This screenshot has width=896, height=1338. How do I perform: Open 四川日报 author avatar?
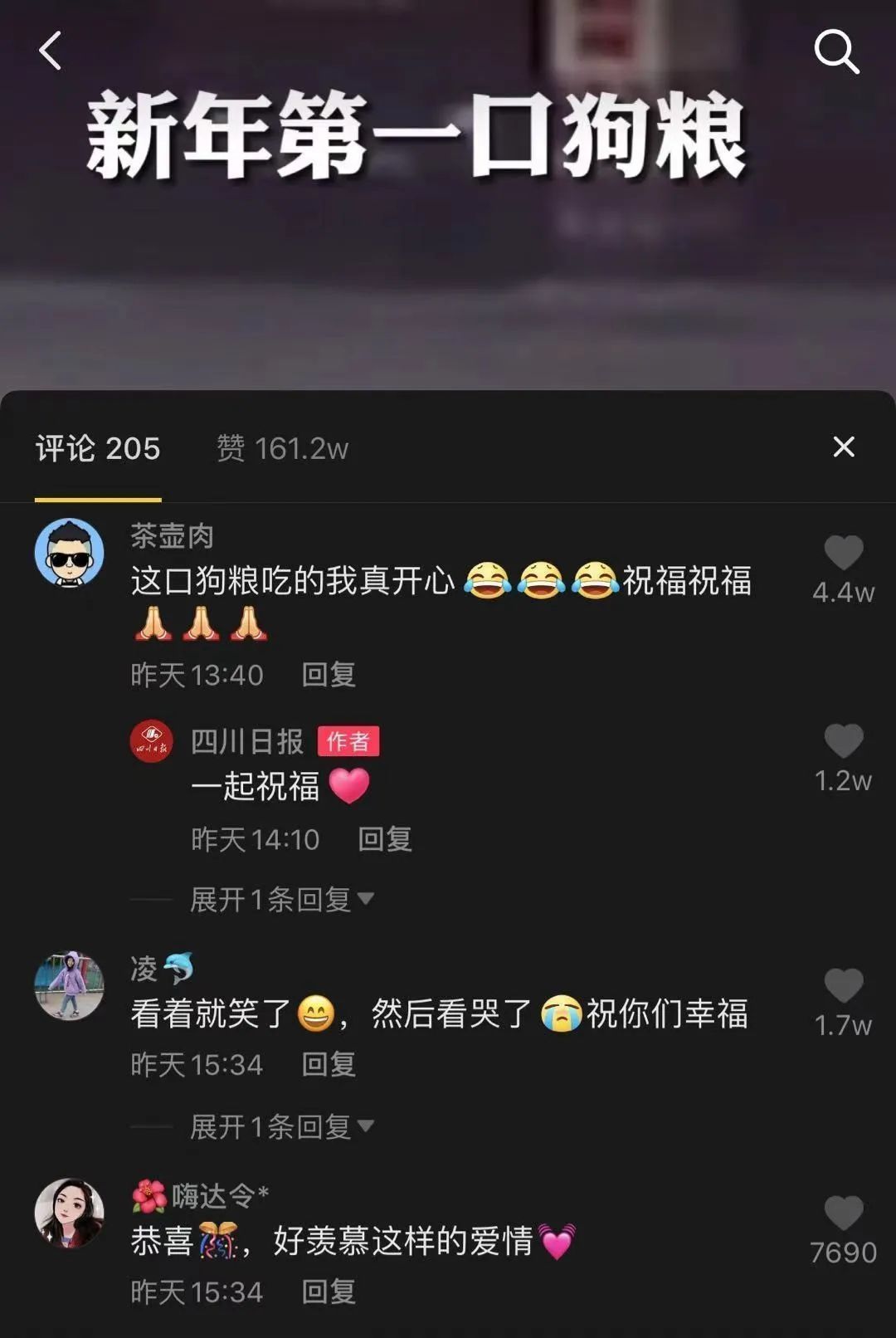pyautogui.click(x=152, y=741)
